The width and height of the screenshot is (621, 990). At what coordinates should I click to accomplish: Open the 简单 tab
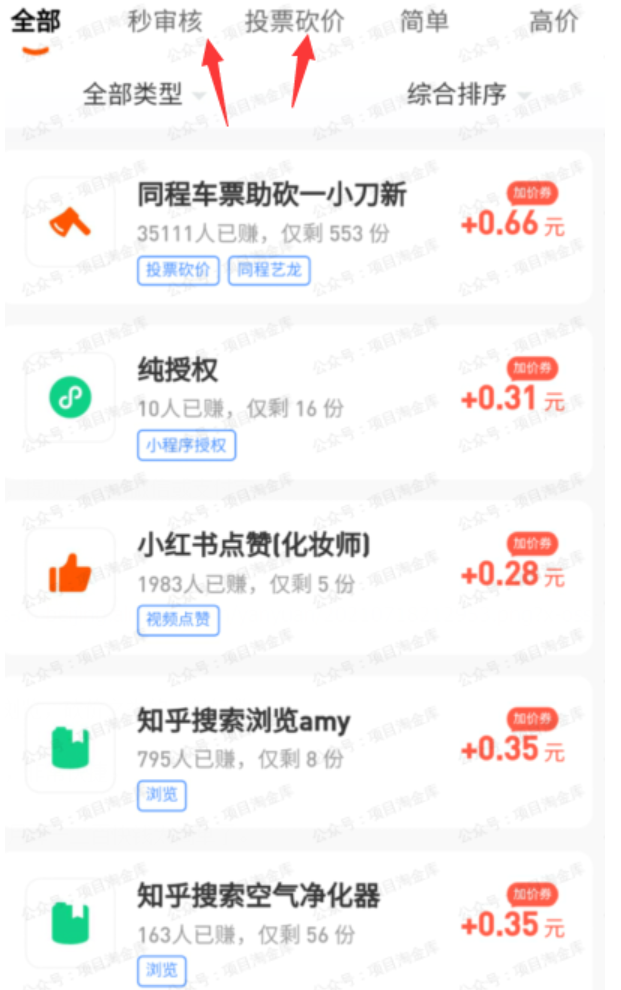pyautogui.click(x=424, y=22)
